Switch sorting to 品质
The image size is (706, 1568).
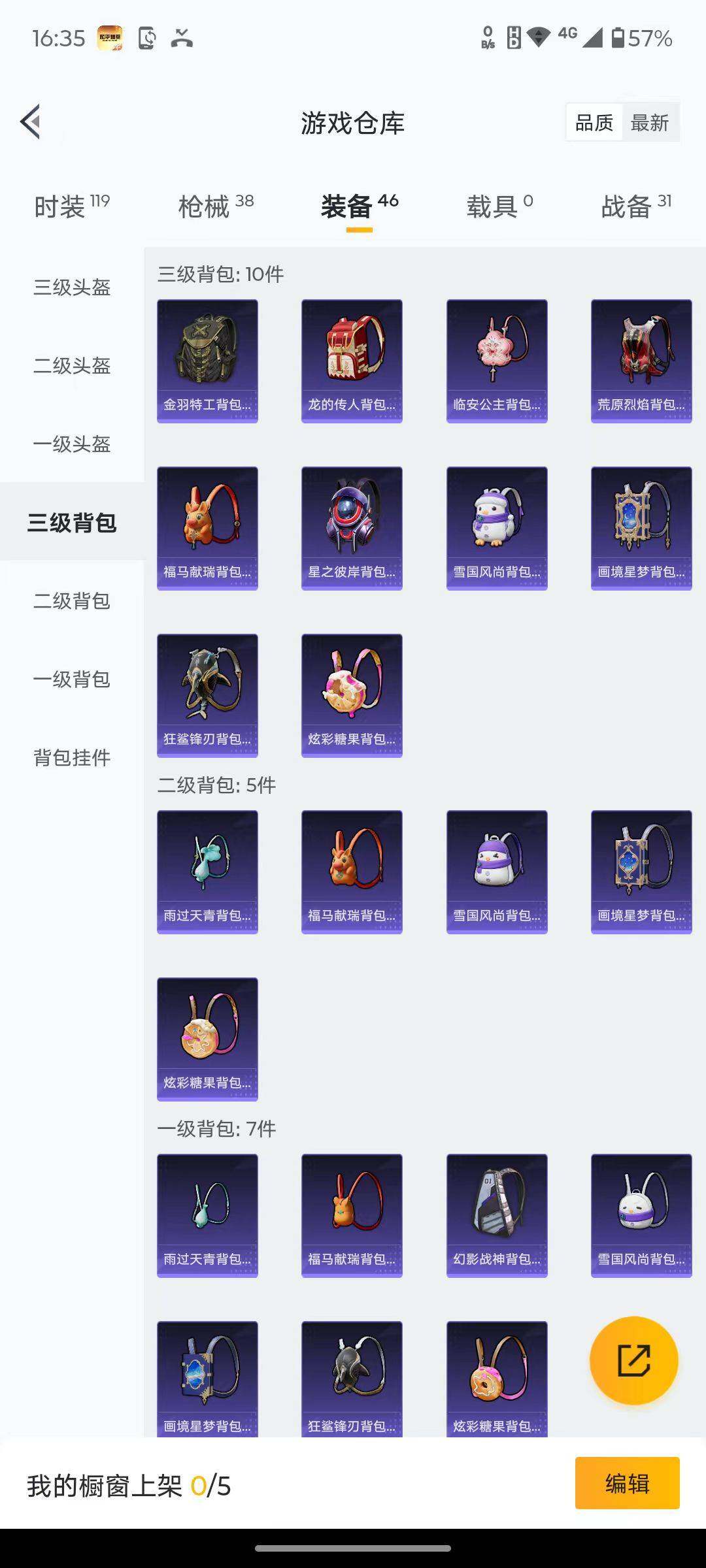(594, 122)
